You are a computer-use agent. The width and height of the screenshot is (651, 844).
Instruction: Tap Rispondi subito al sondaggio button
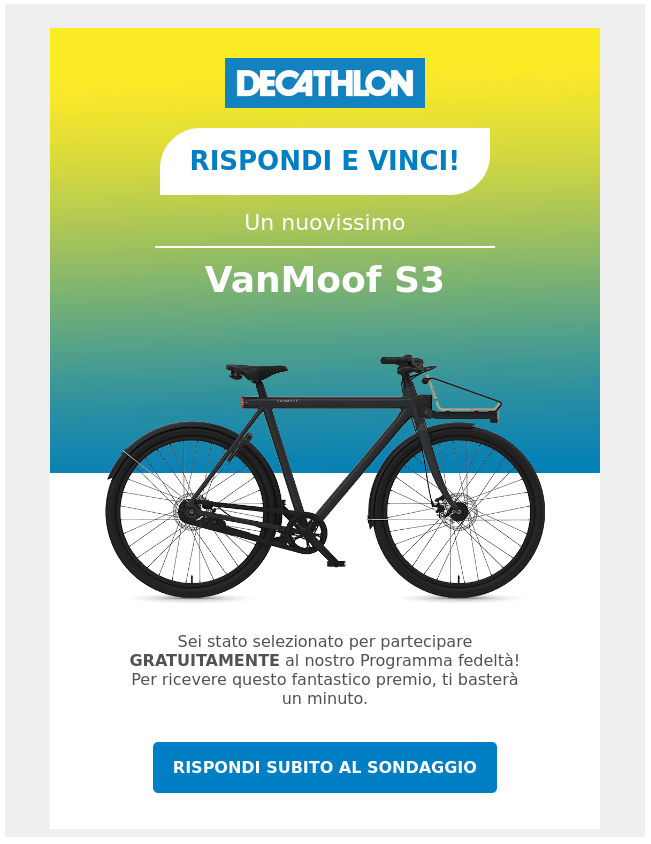point(324,767)
